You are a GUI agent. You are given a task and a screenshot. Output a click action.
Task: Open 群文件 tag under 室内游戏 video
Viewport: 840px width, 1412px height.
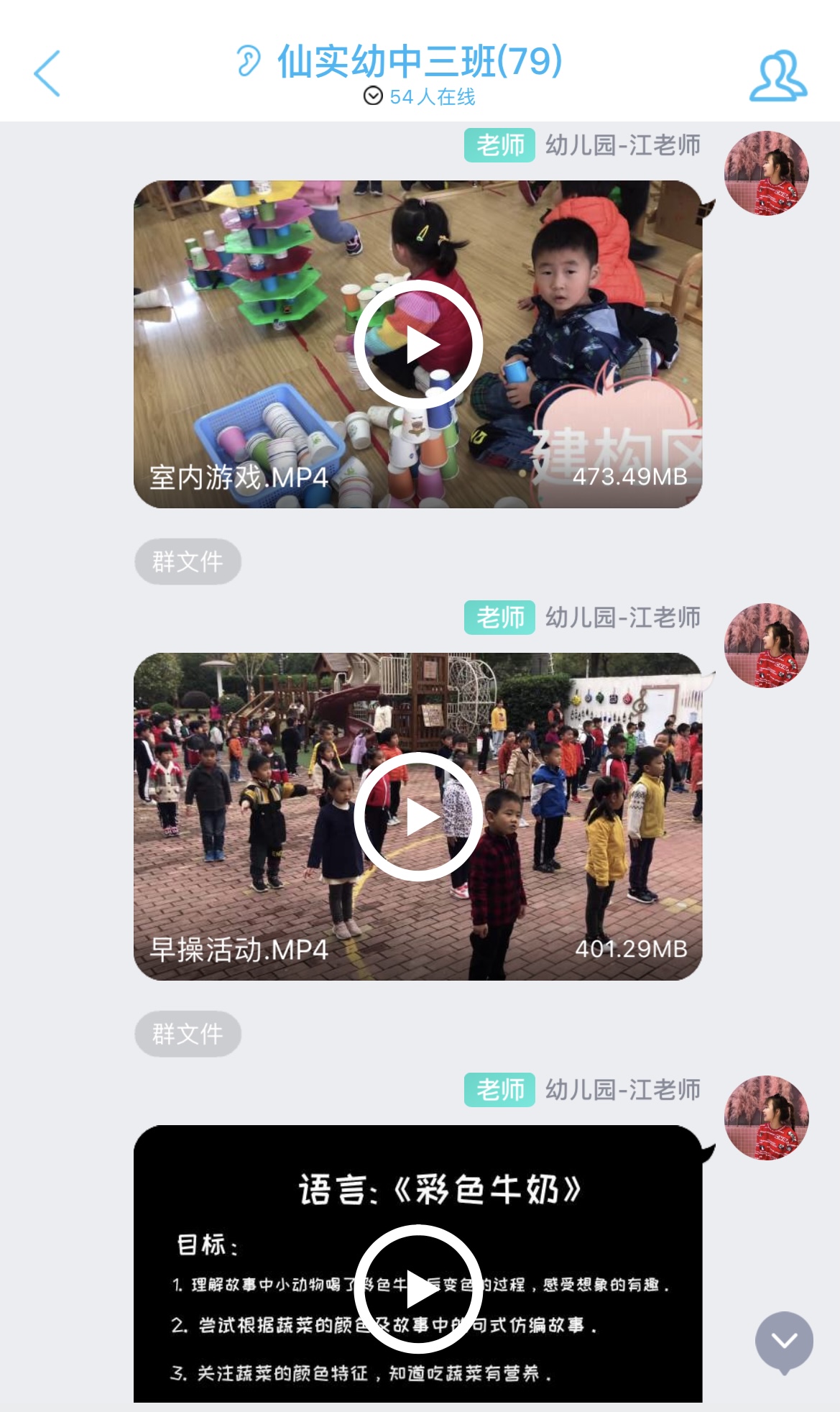pos(188,561)
